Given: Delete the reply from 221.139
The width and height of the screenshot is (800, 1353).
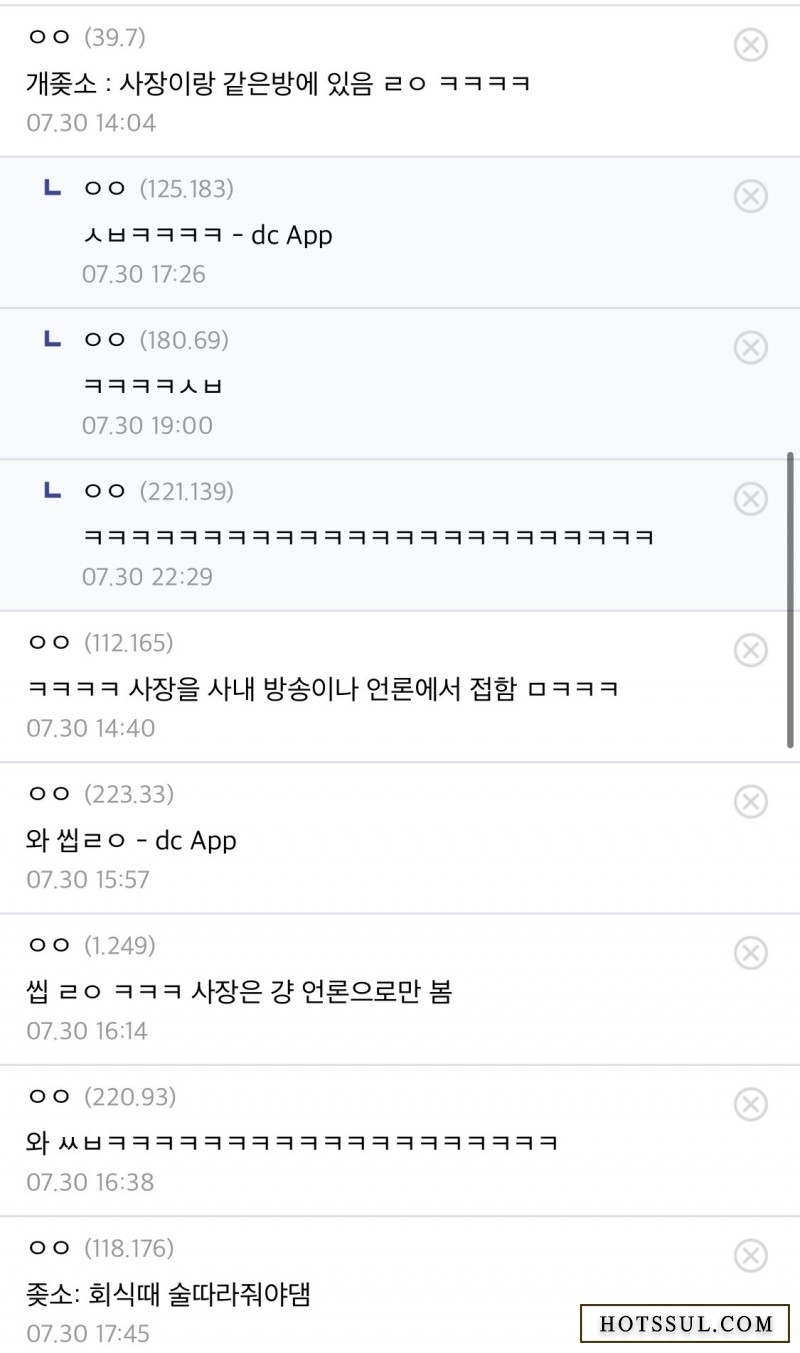Looking at the screenshot, I should (x=751, y=498).
